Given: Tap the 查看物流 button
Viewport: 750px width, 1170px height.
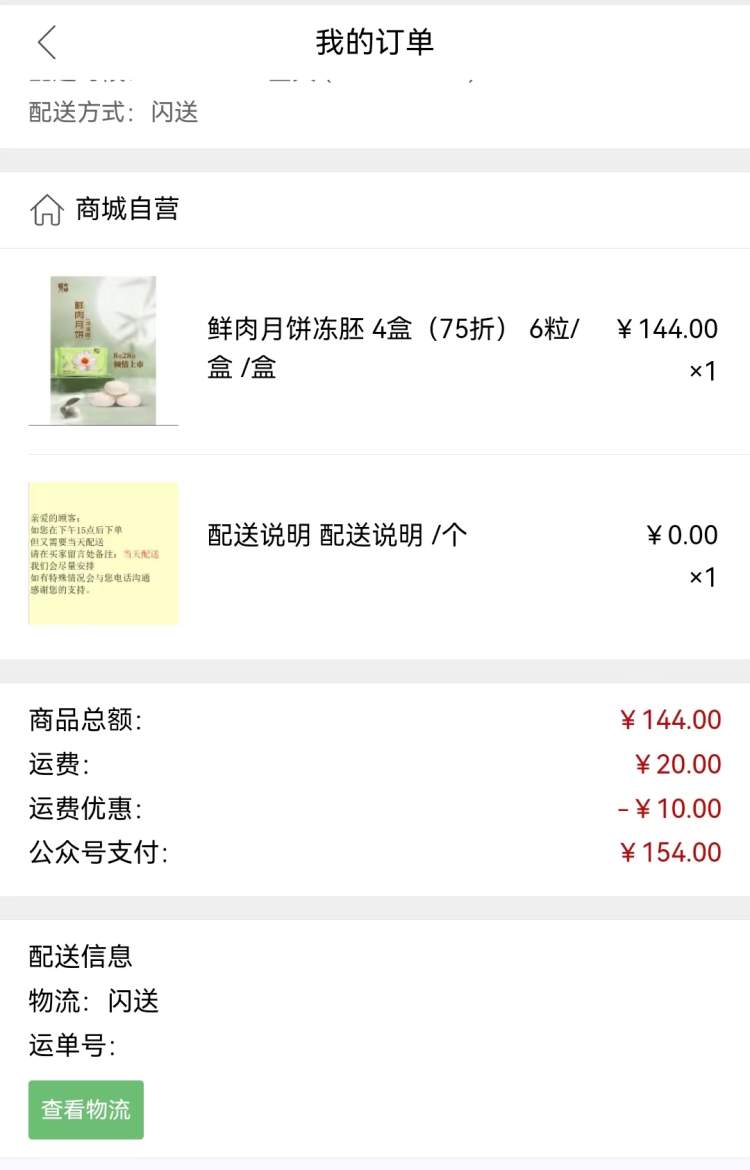Looking at the screenshot, I should point(86,1109).
